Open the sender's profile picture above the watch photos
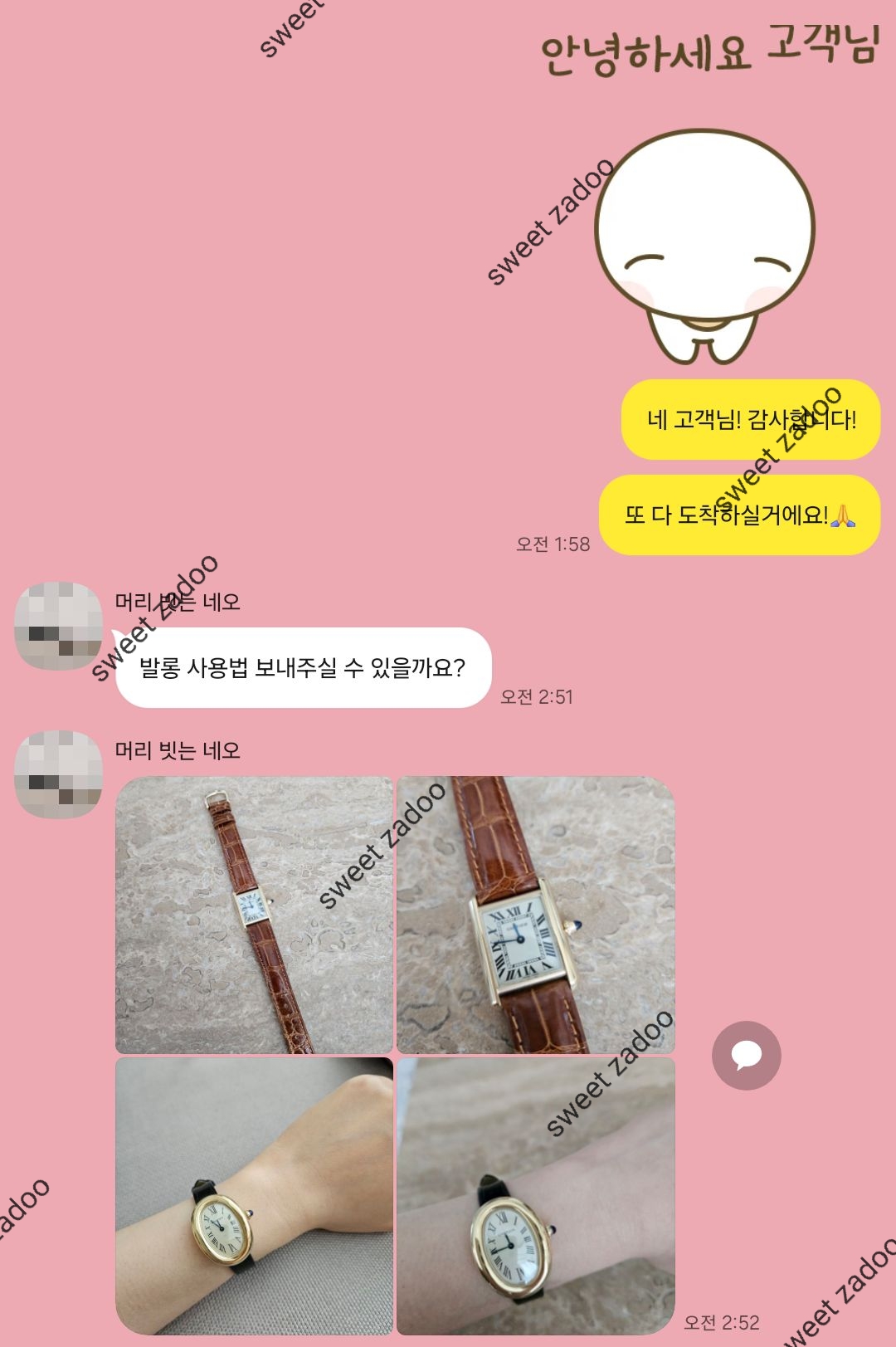Image resolution: width=896 pixels, height=1347 pixels. coord(58,774)
